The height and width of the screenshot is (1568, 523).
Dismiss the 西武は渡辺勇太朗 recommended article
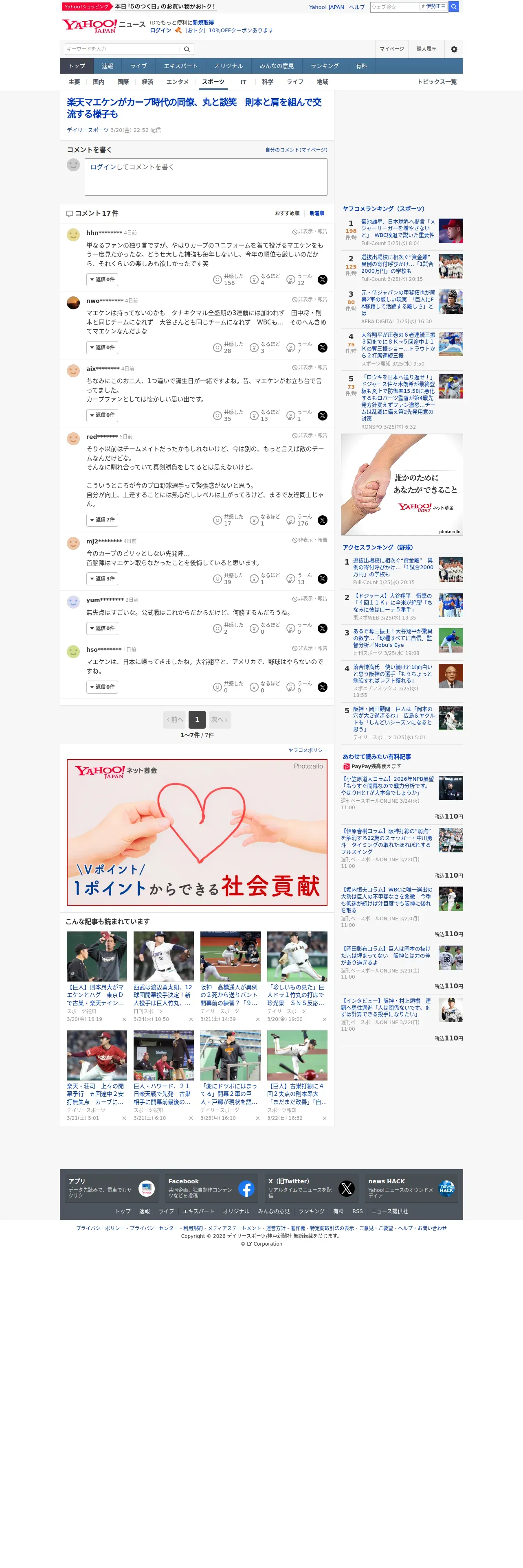click(191, 1020)
